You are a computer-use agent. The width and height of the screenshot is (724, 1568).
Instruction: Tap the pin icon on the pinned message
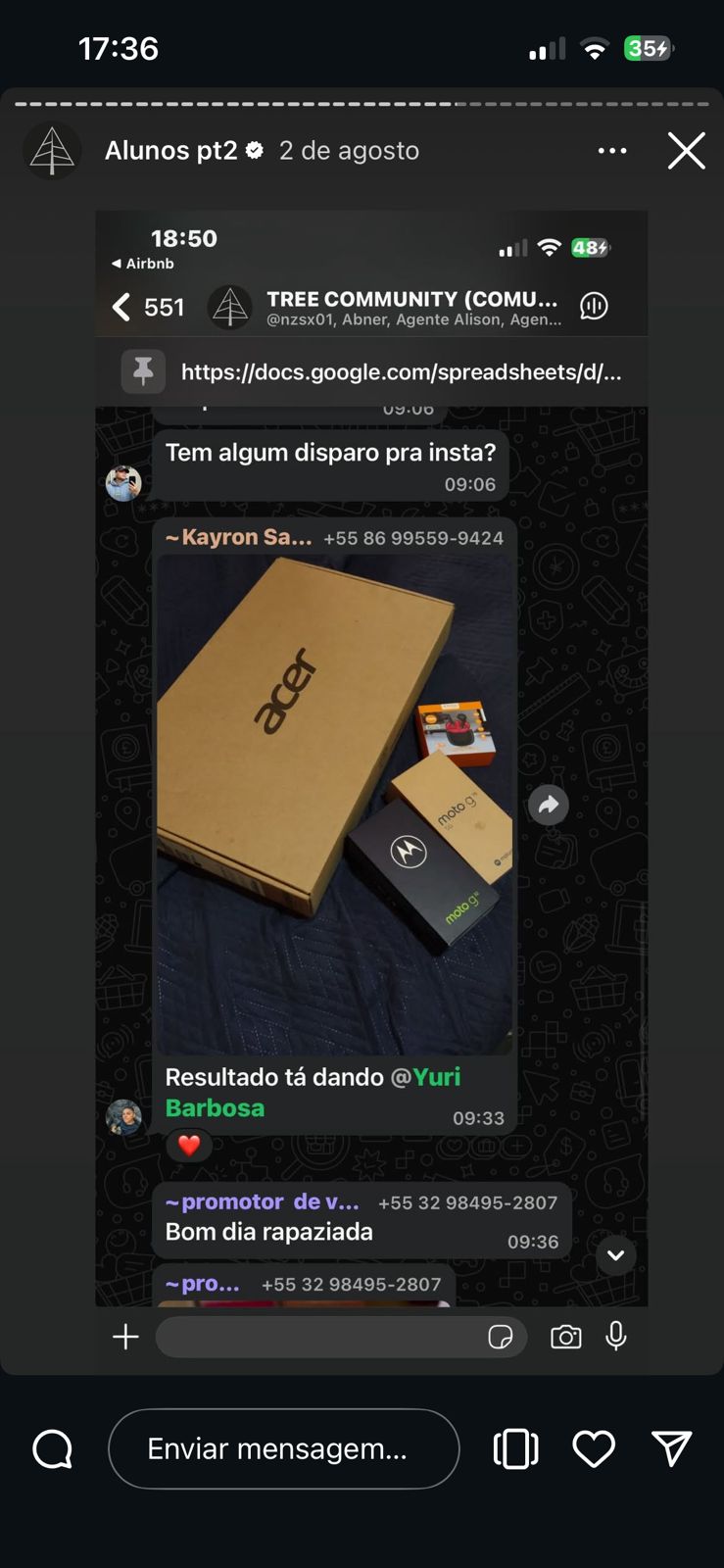tap(143, 371)
